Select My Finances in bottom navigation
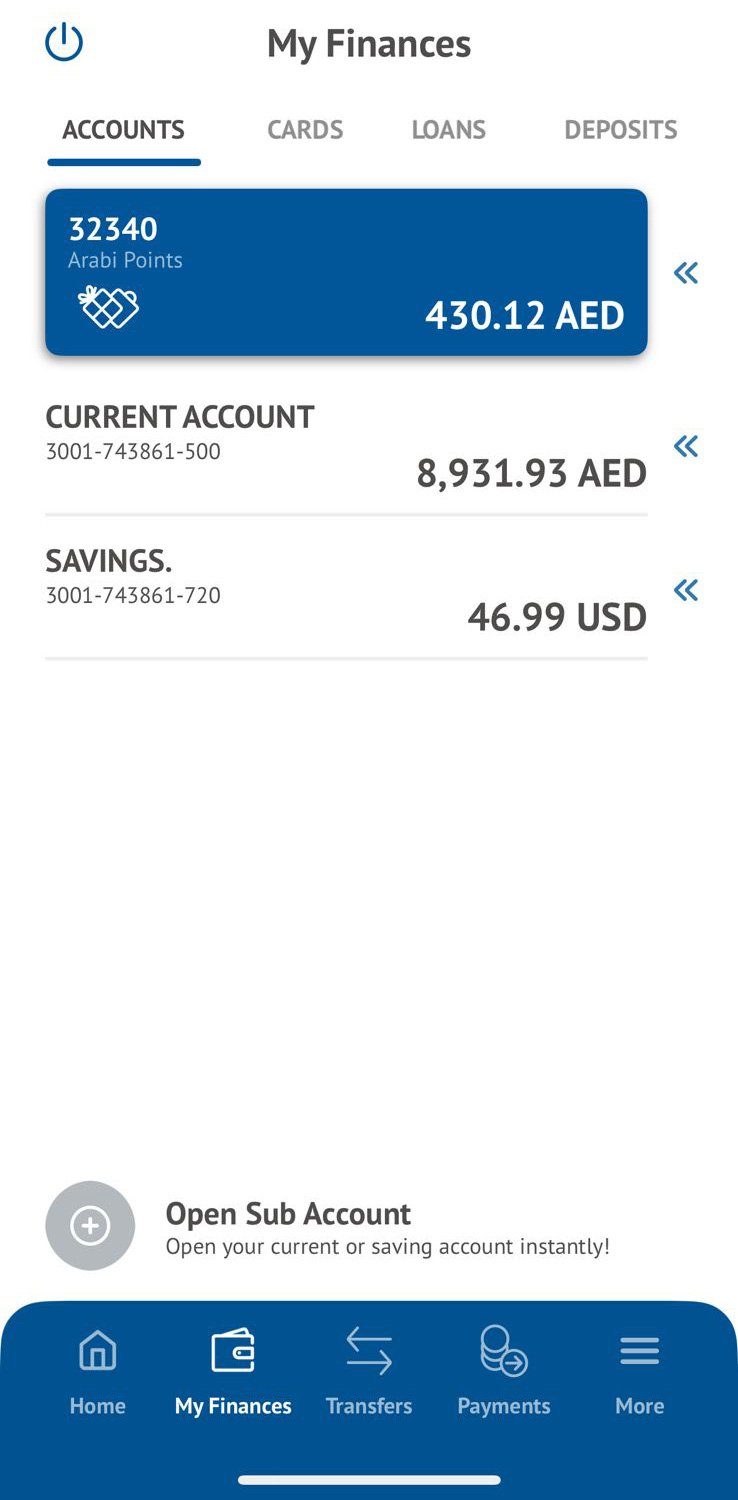 click(x=233, y=1370)
